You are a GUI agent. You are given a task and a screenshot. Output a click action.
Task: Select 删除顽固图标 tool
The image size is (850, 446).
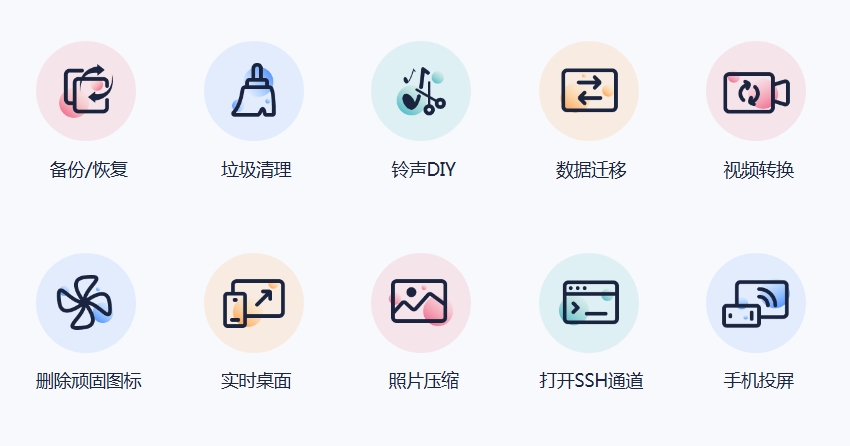(87, 303)
